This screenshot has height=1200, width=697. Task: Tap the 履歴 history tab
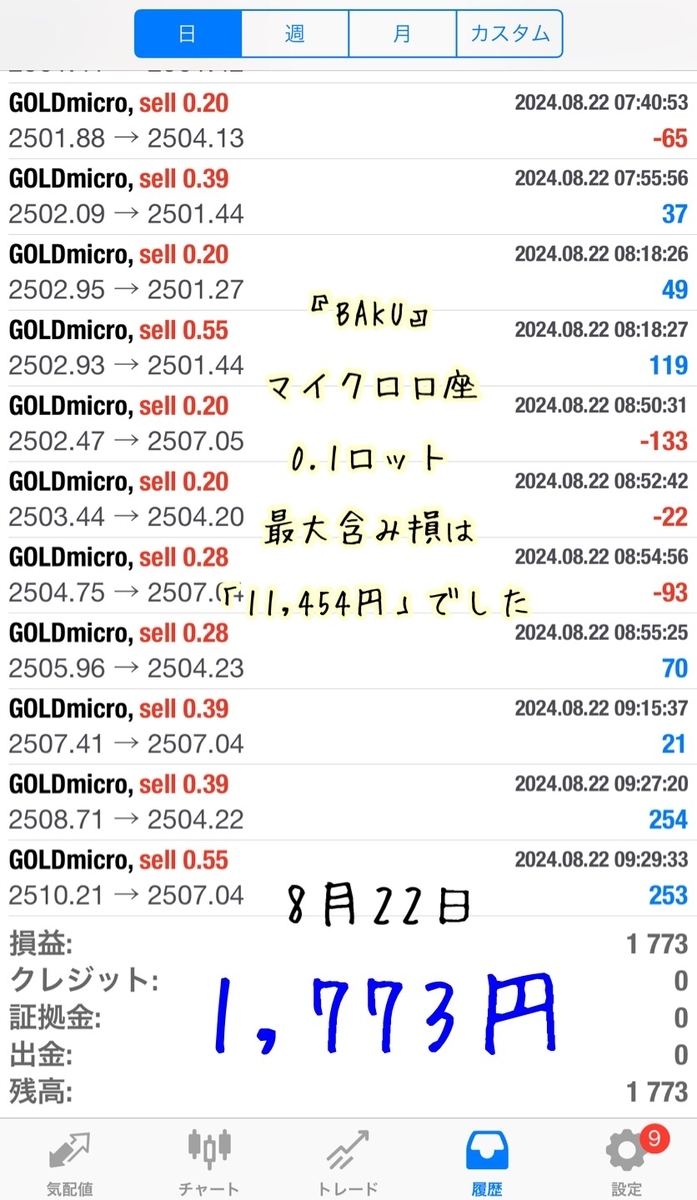(488, 1160)
